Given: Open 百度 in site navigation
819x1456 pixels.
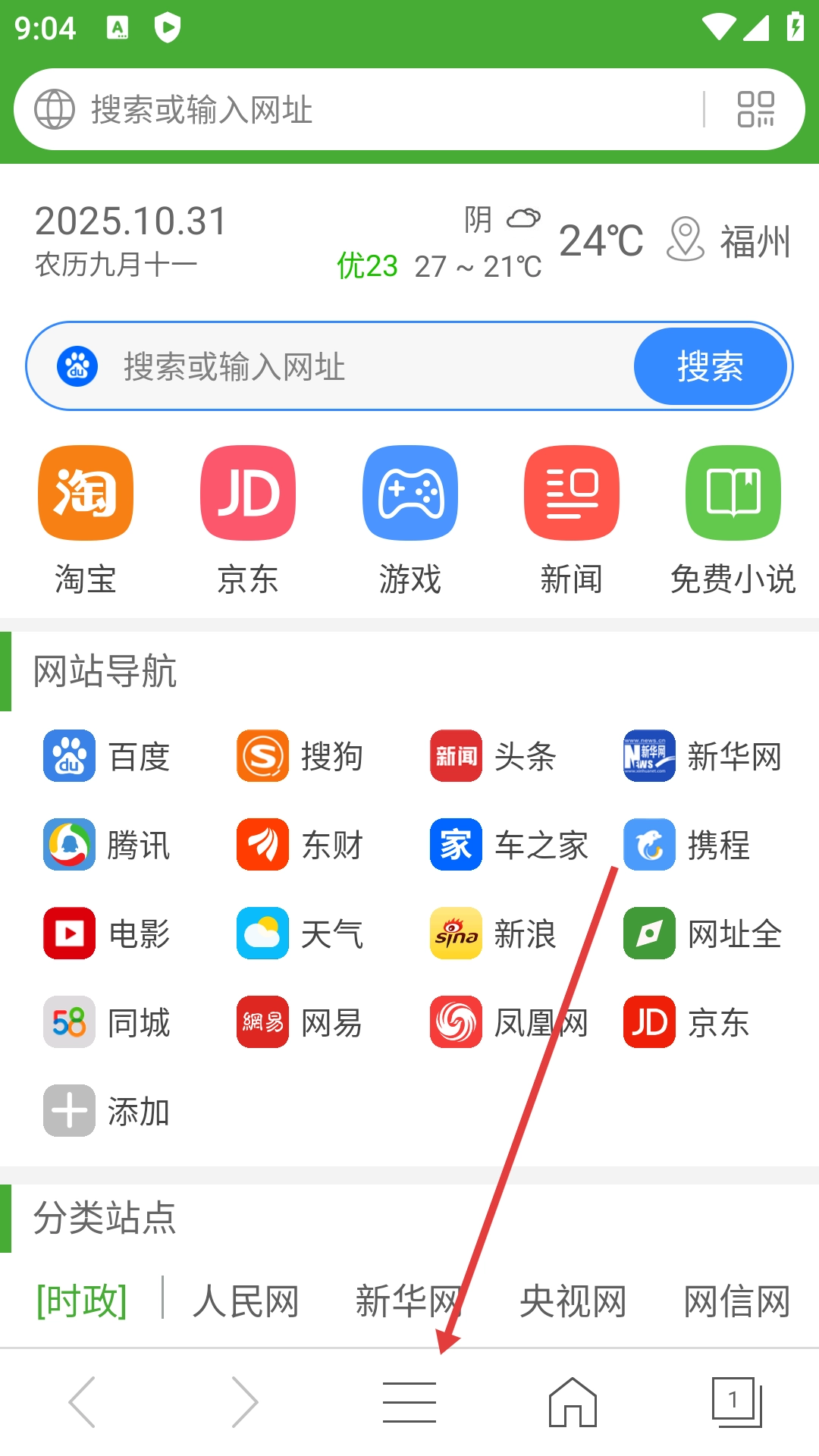Looking at the screenshot, I should 106,756.
